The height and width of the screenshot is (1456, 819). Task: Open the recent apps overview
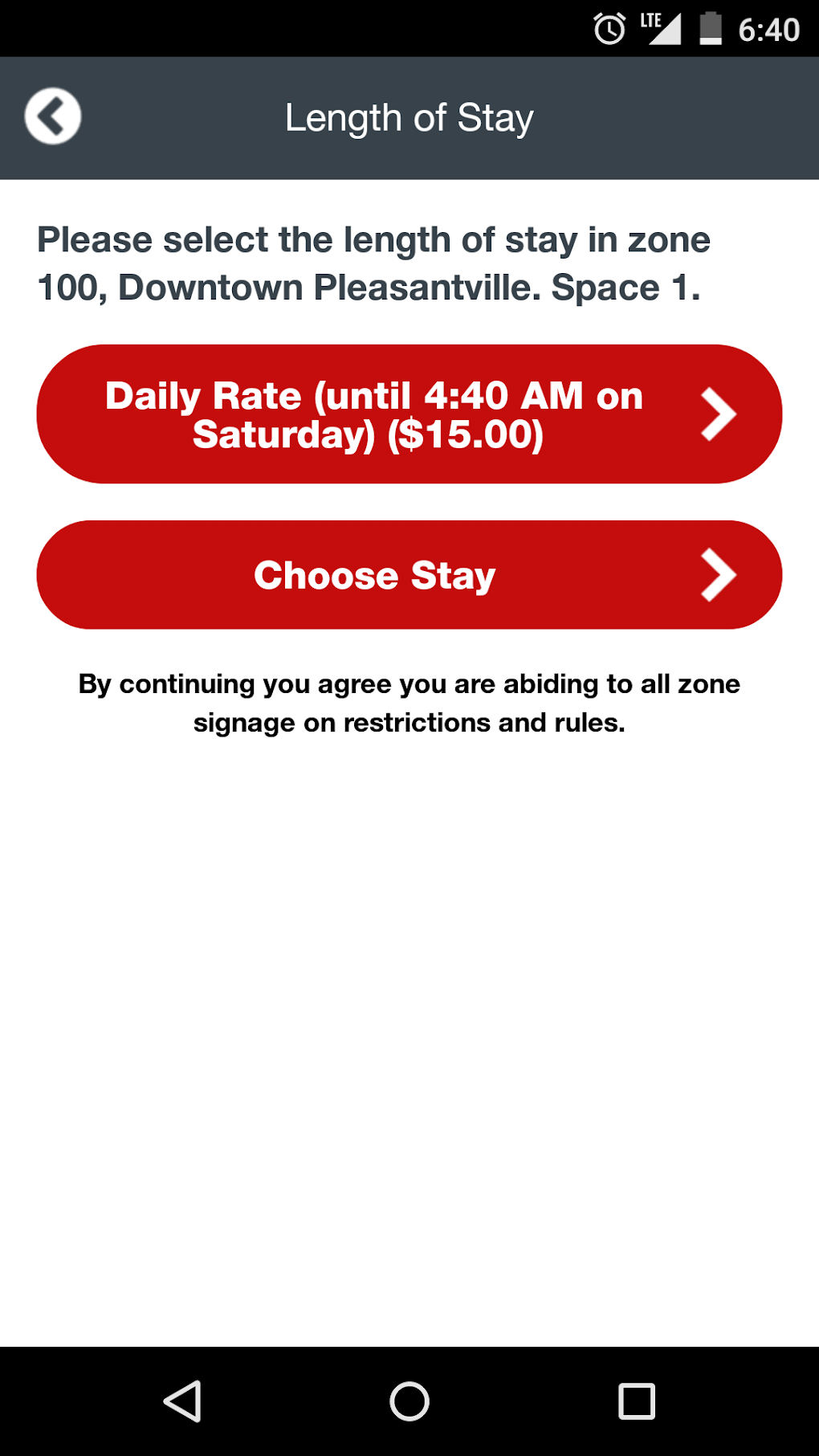[x=637, y=1401]
